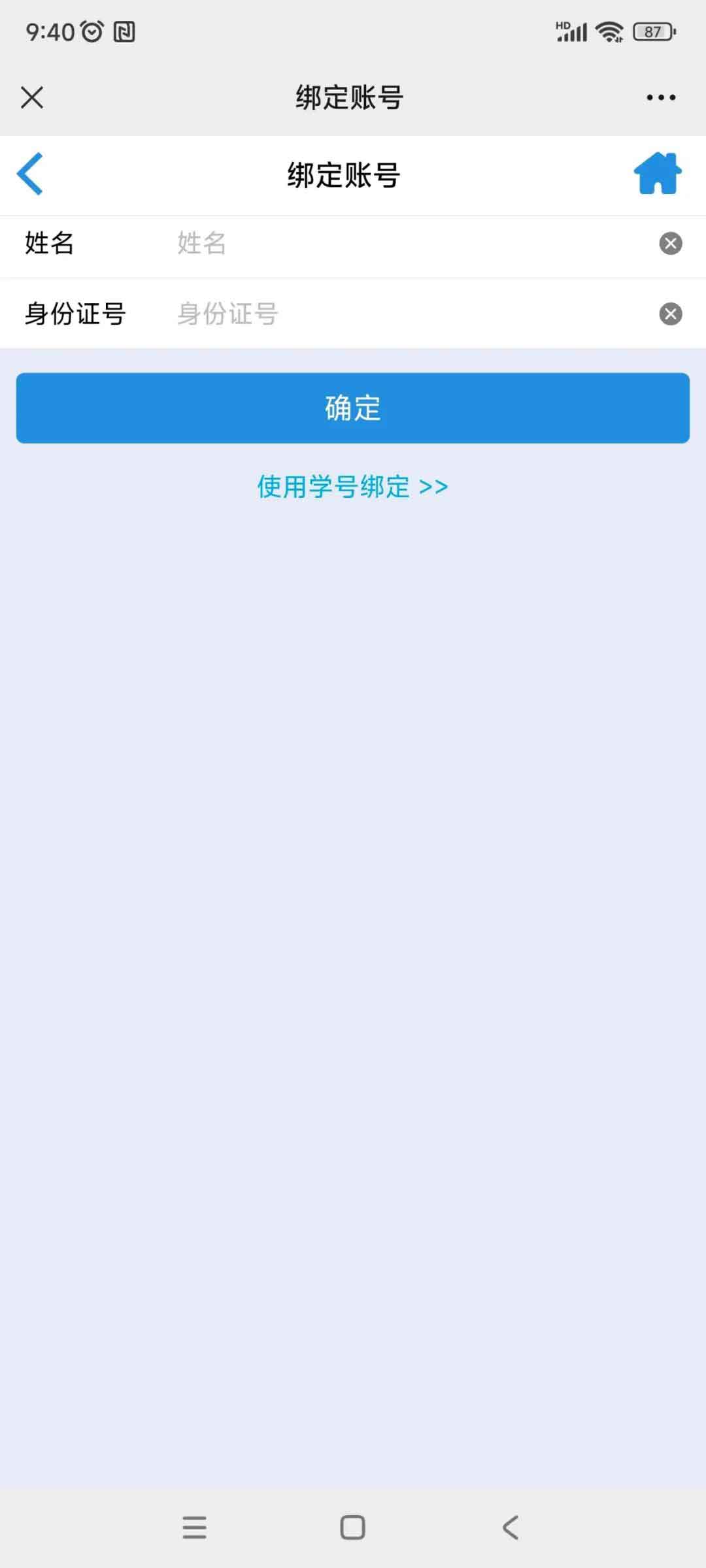Go to the home page icon
The height and width of the screenshot is (1568, 706).
[x=657, y=174]
